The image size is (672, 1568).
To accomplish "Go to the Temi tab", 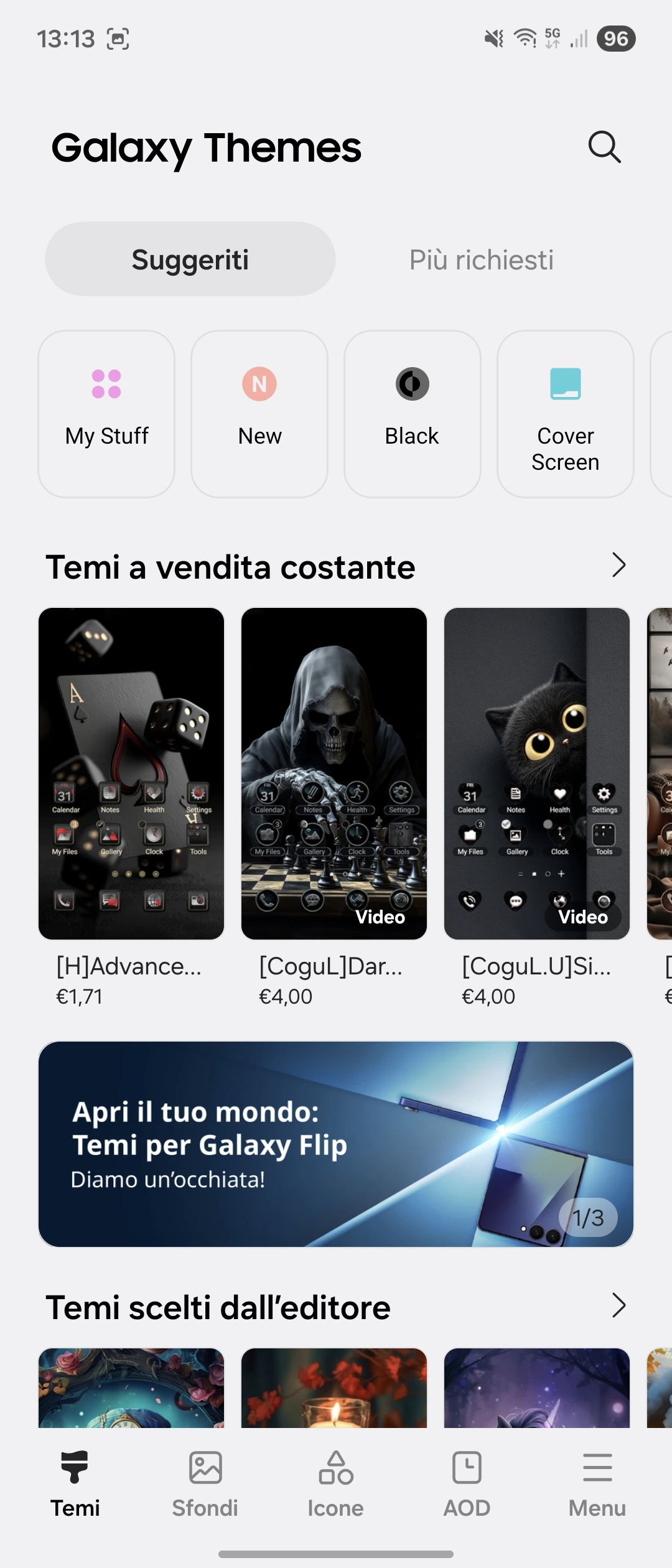I will pos(75,1484).
